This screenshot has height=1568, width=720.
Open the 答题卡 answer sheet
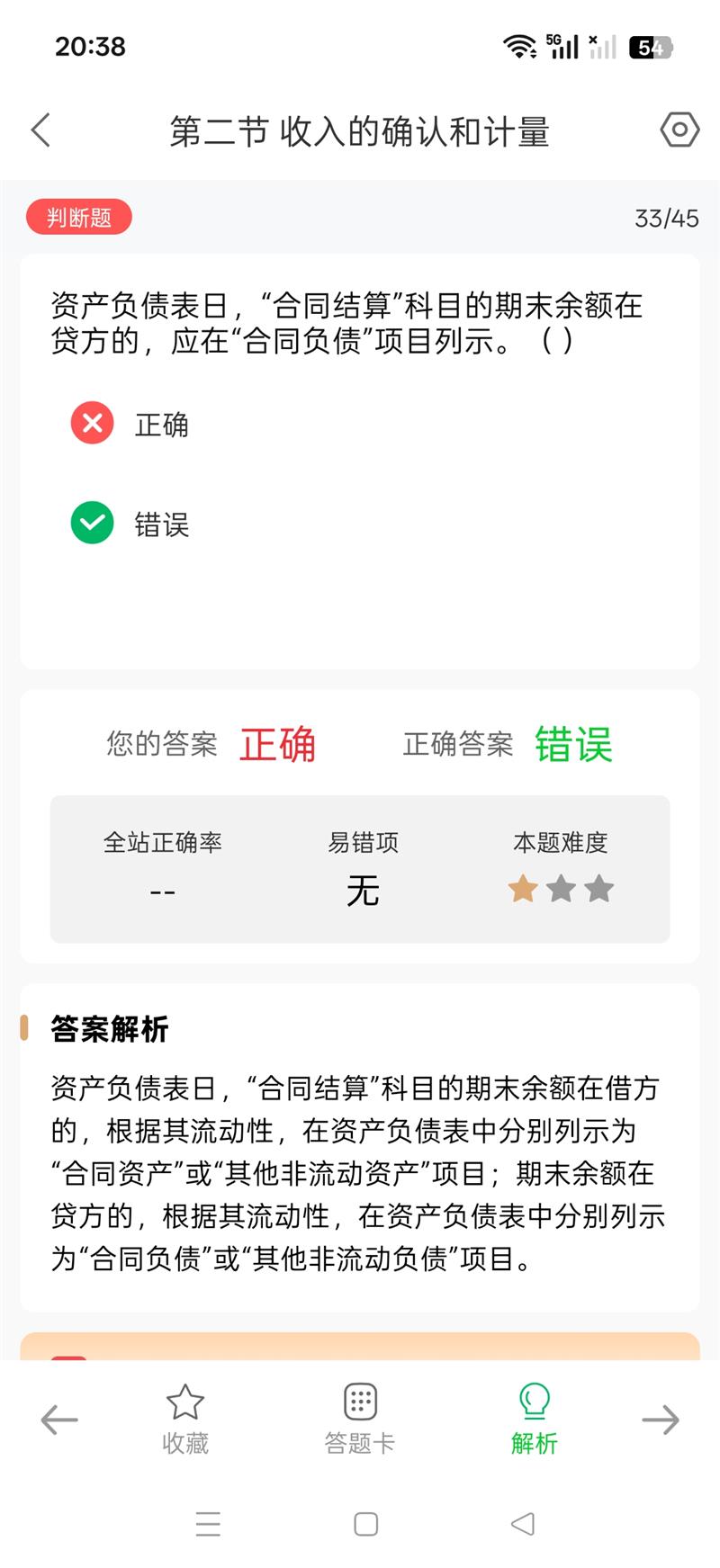[x=360, y=1419]
